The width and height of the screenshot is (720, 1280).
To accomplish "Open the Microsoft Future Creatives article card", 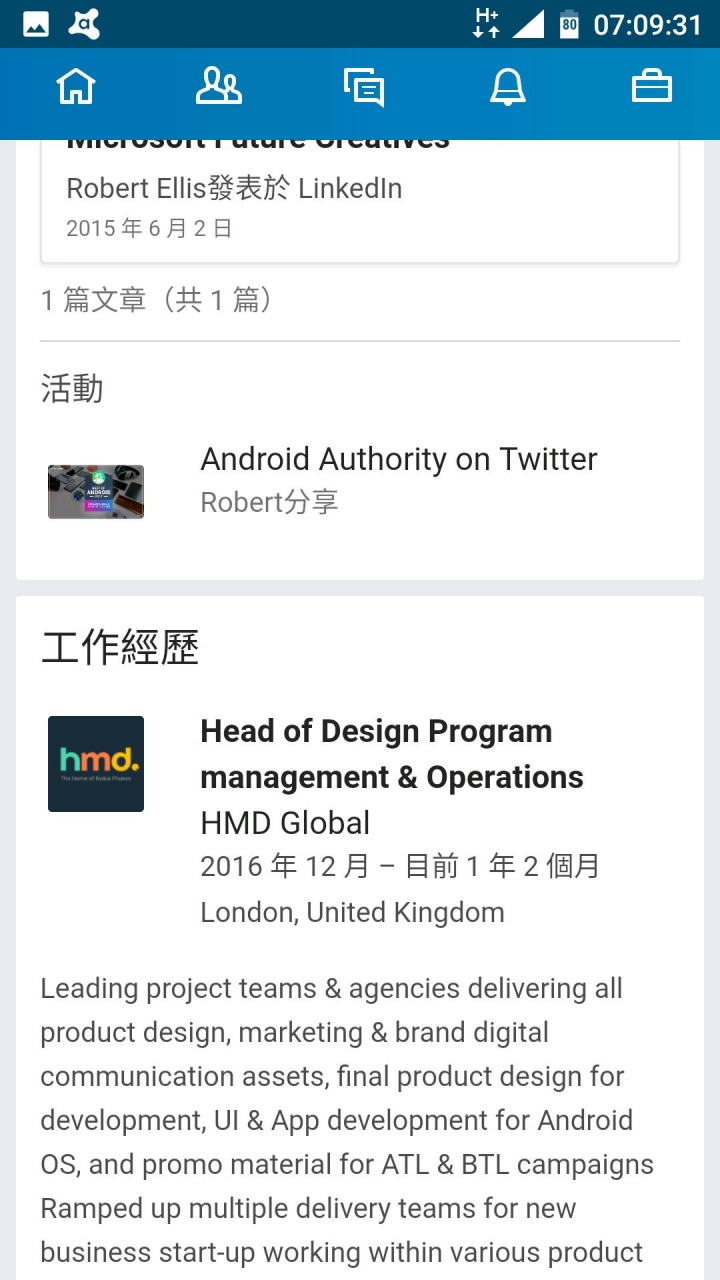I will (360, 200).
